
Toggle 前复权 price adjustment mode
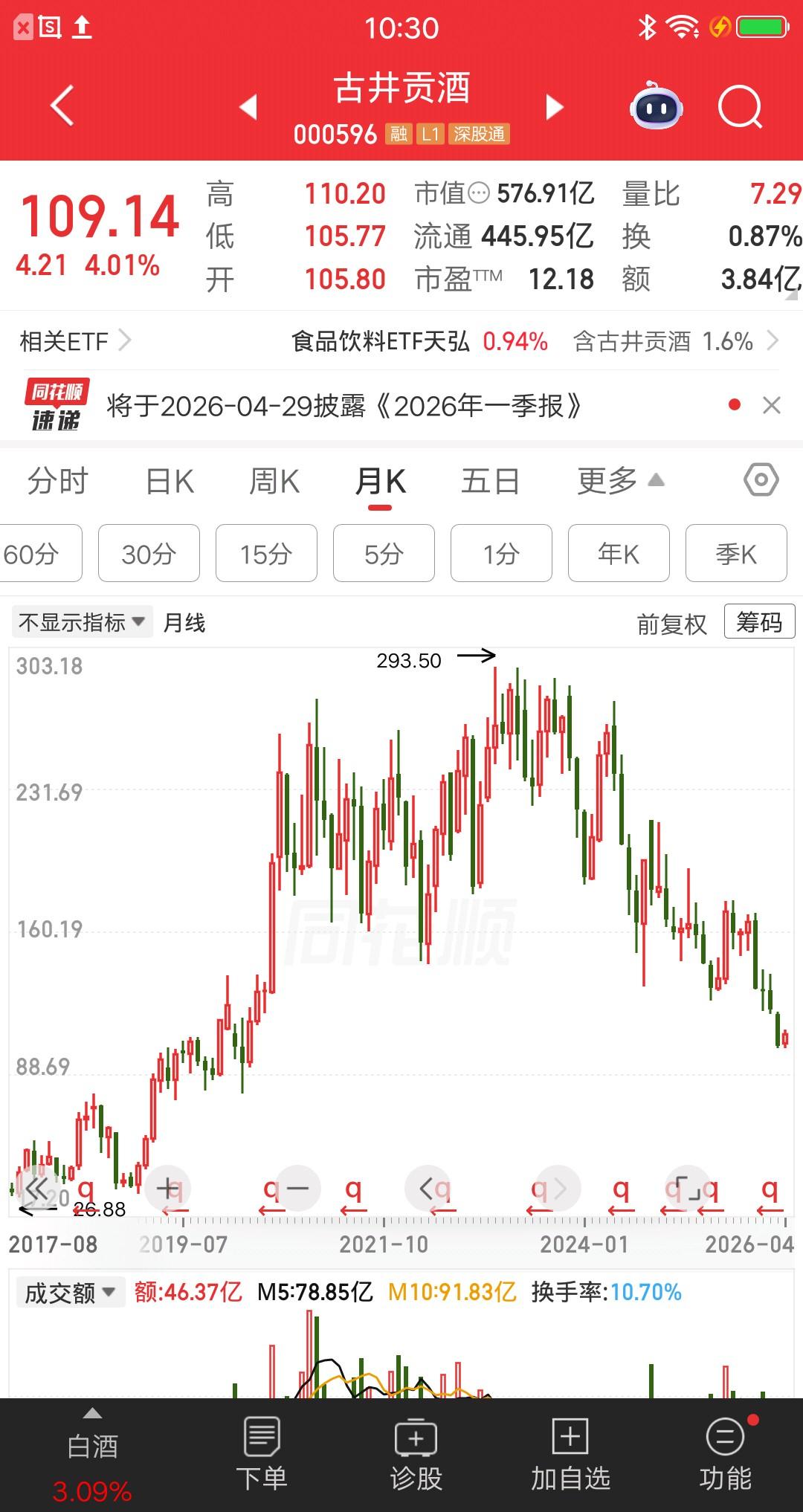pos(671,624)
